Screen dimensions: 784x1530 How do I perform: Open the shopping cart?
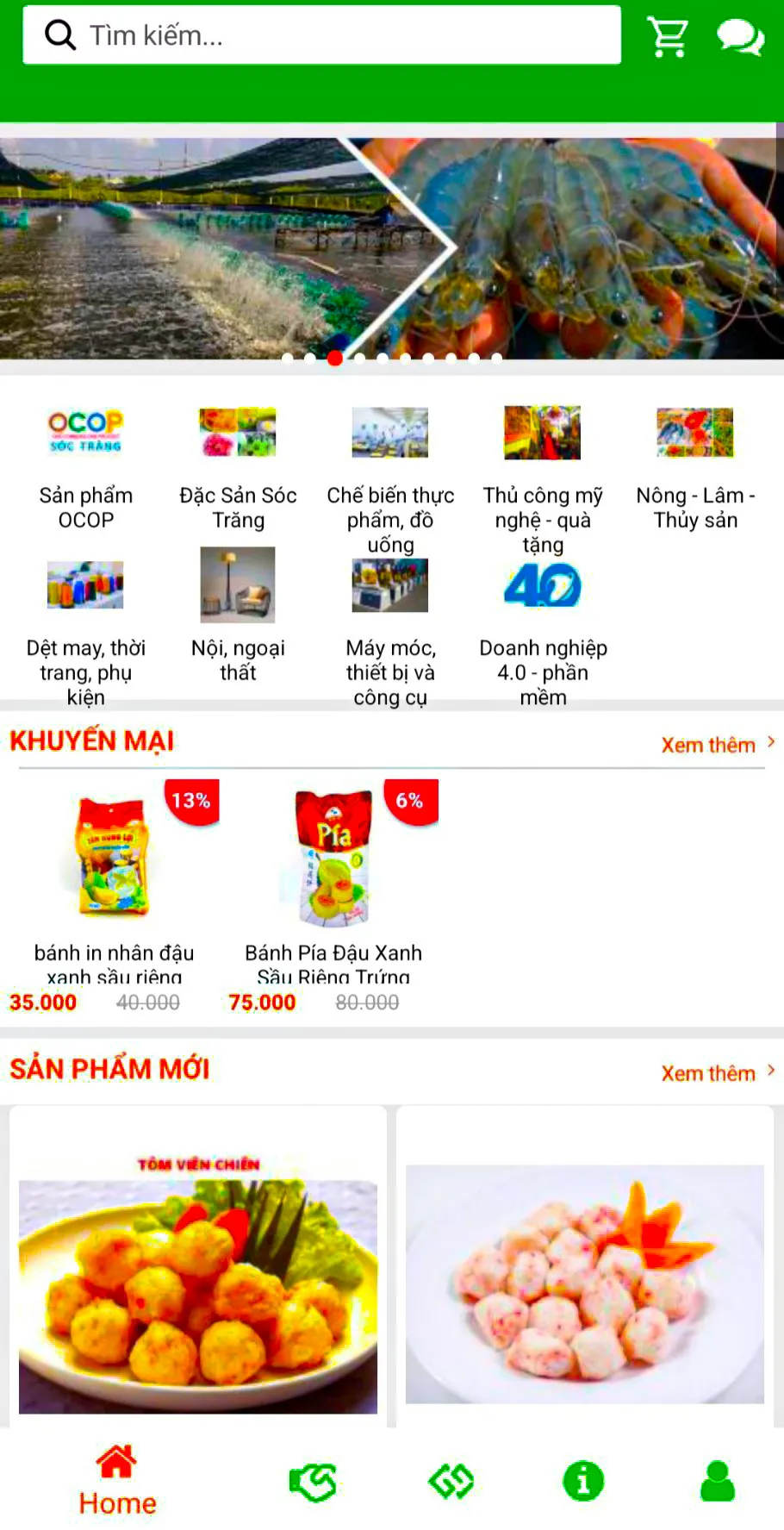pyautogui.click(x=668, y=36)
